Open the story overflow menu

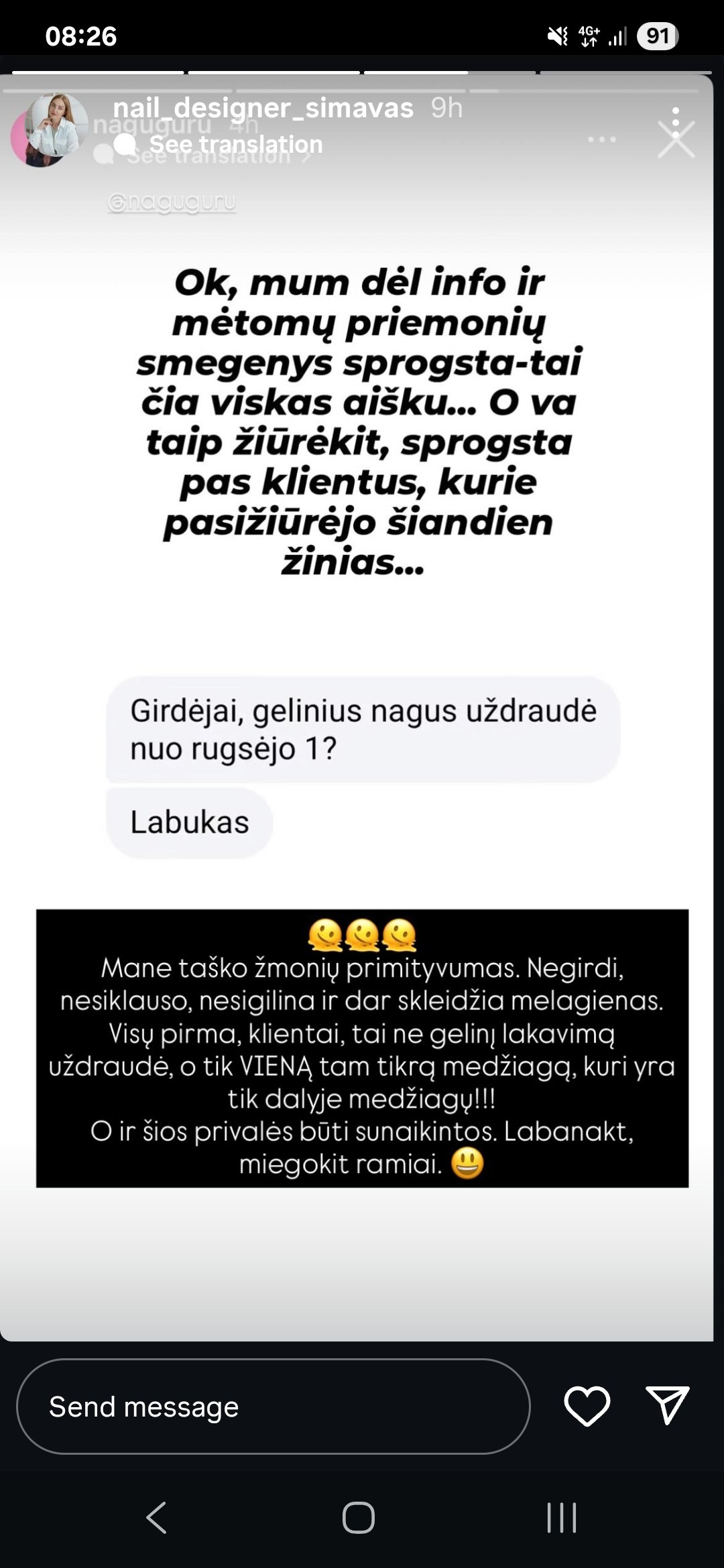click(676, 123)
